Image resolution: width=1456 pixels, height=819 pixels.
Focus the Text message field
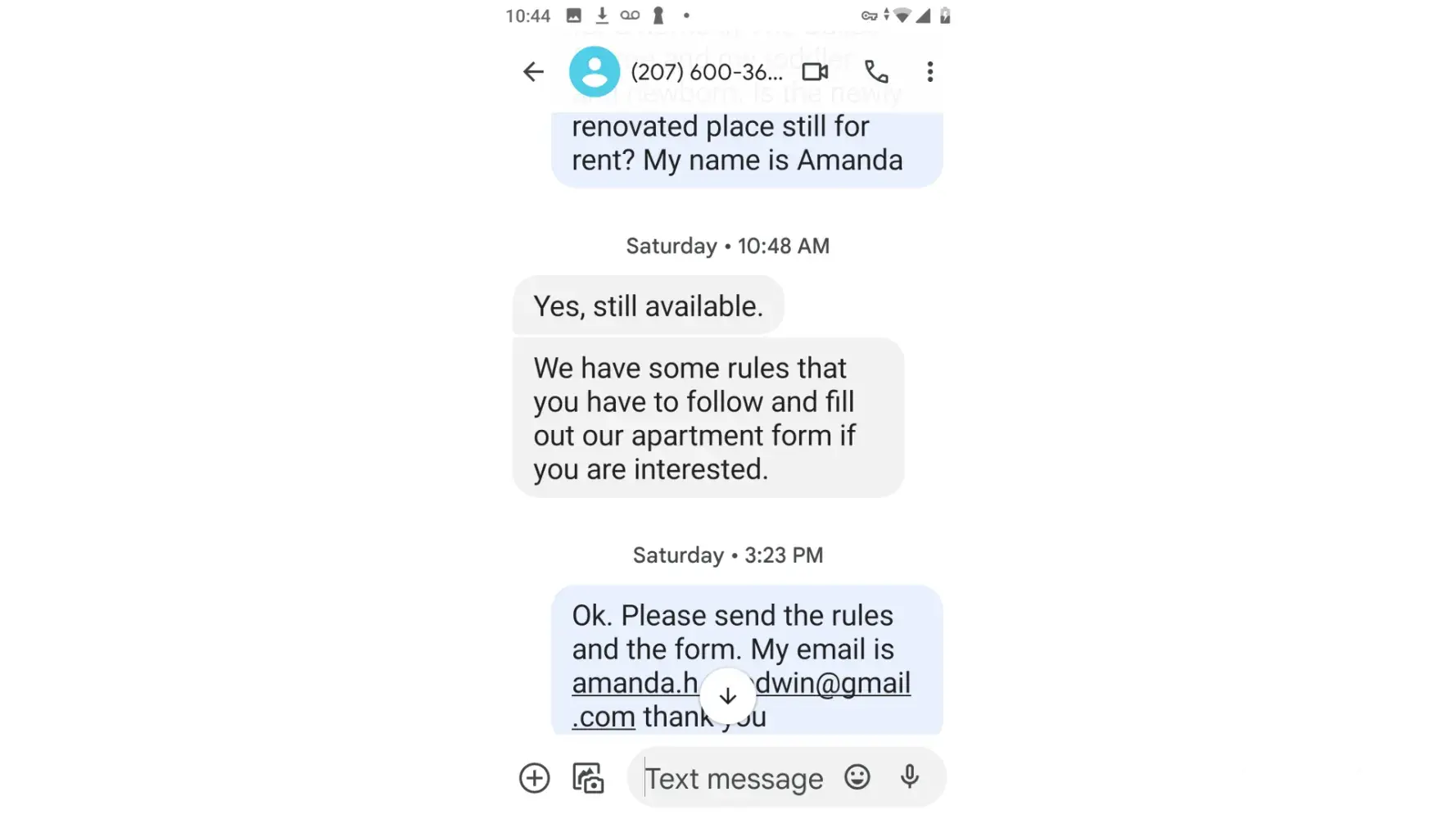[x=733, y=779]
